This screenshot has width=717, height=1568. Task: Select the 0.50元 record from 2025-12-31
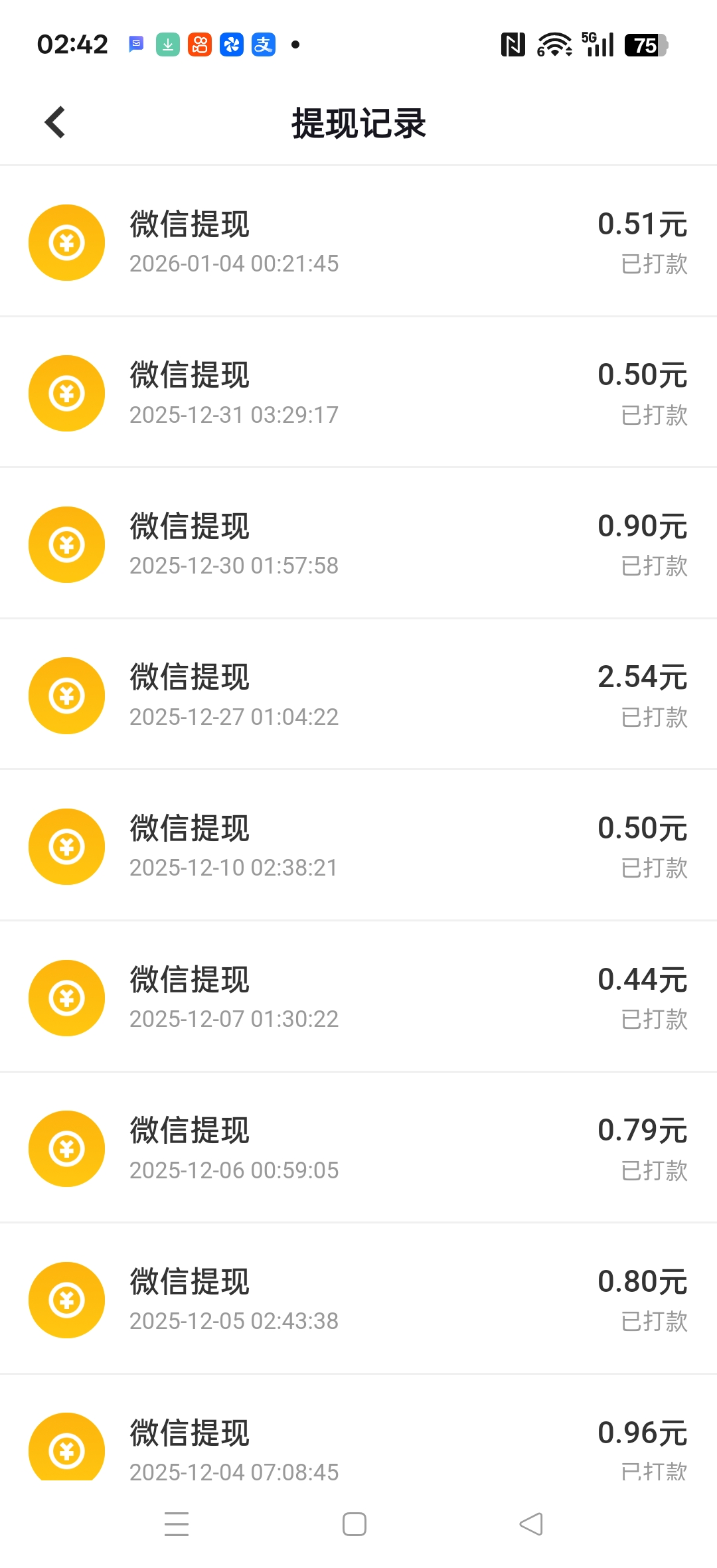coord(358,393)
